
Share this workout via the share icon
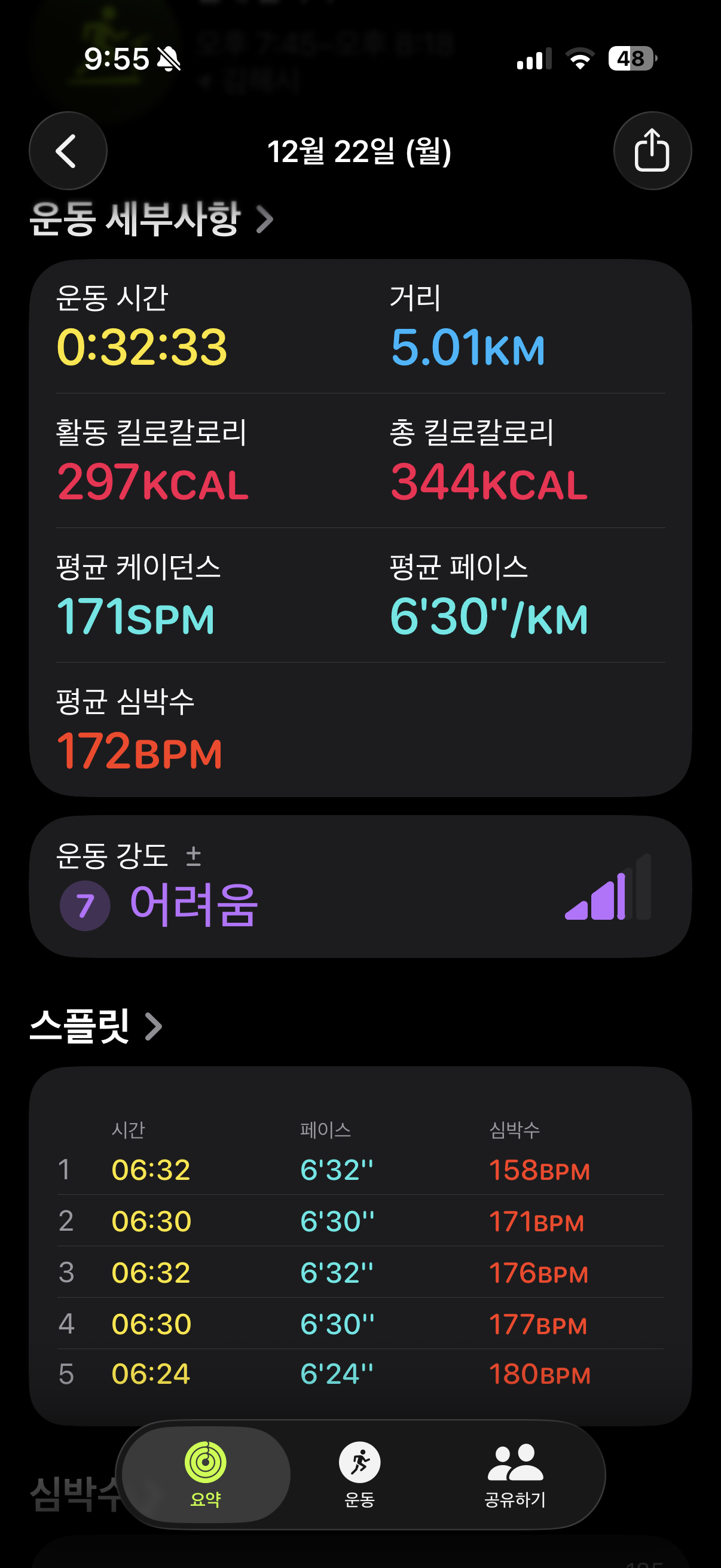click(652, 151)
